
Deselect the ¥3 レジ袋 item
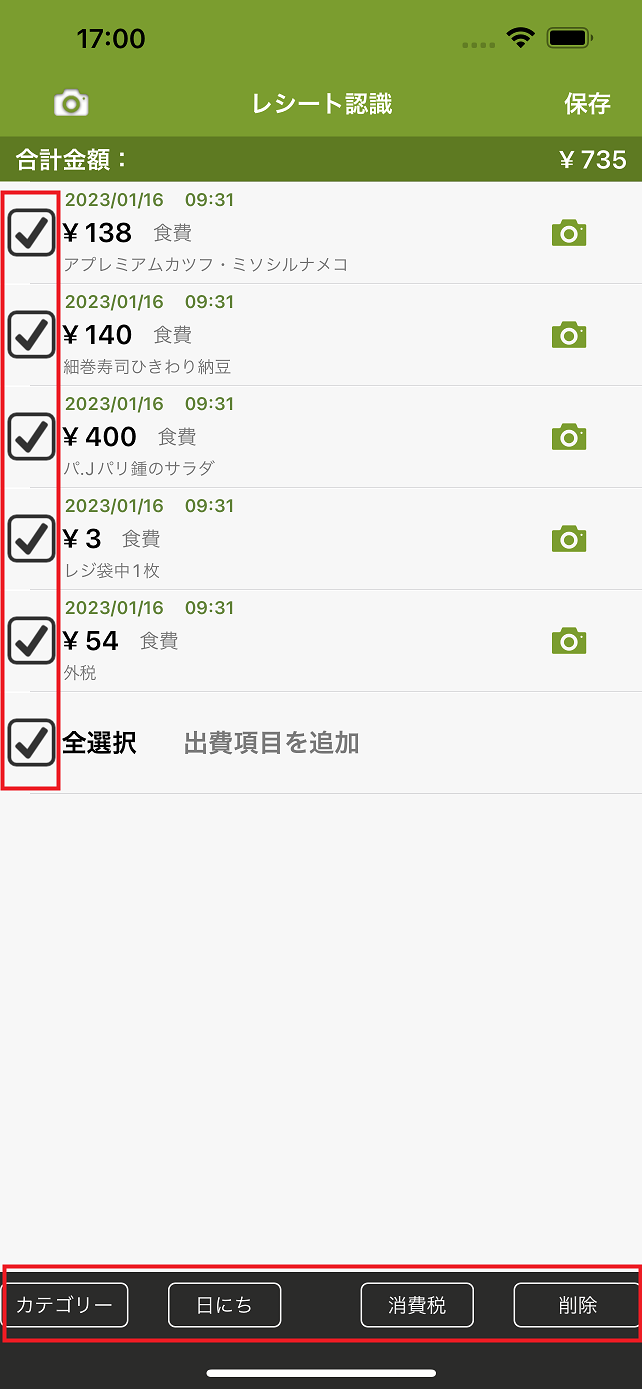pyautogui.click(x=32, y=539)
